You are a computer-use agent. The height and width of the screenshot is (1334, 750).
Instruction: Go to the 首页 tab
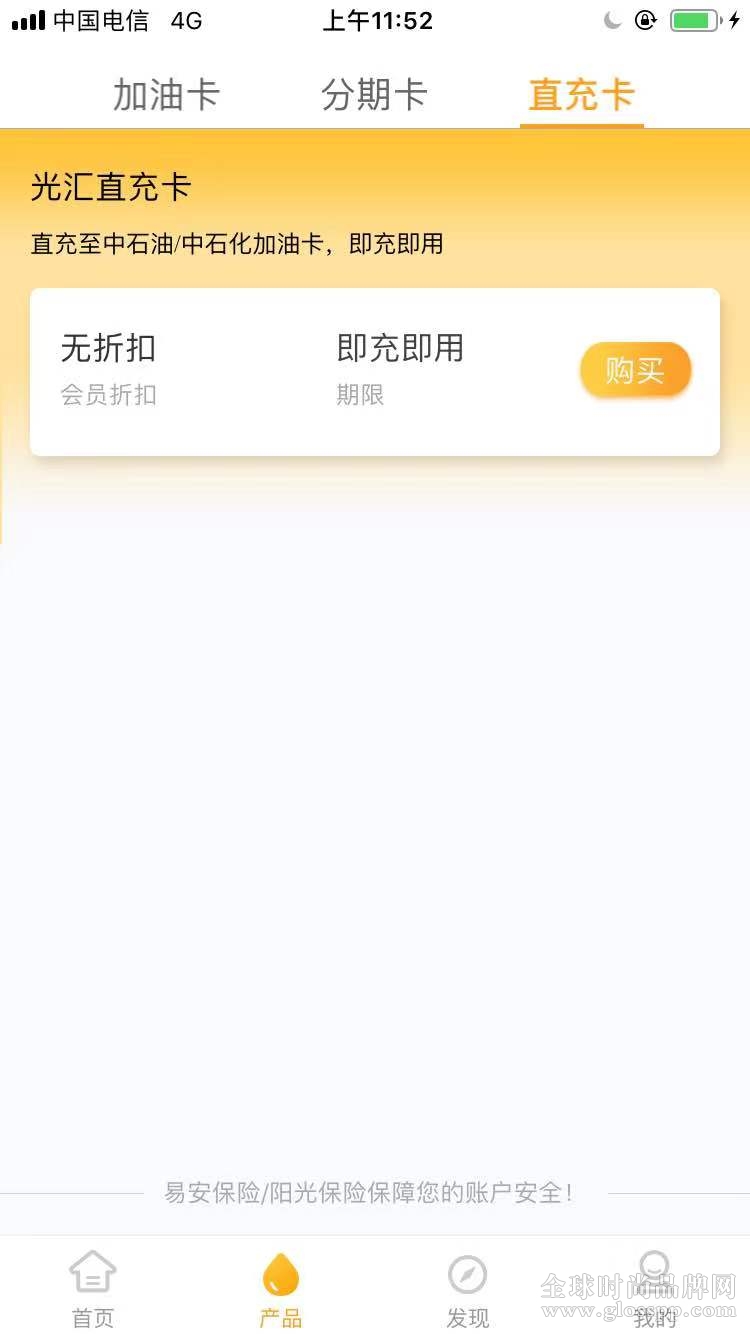93,1289
